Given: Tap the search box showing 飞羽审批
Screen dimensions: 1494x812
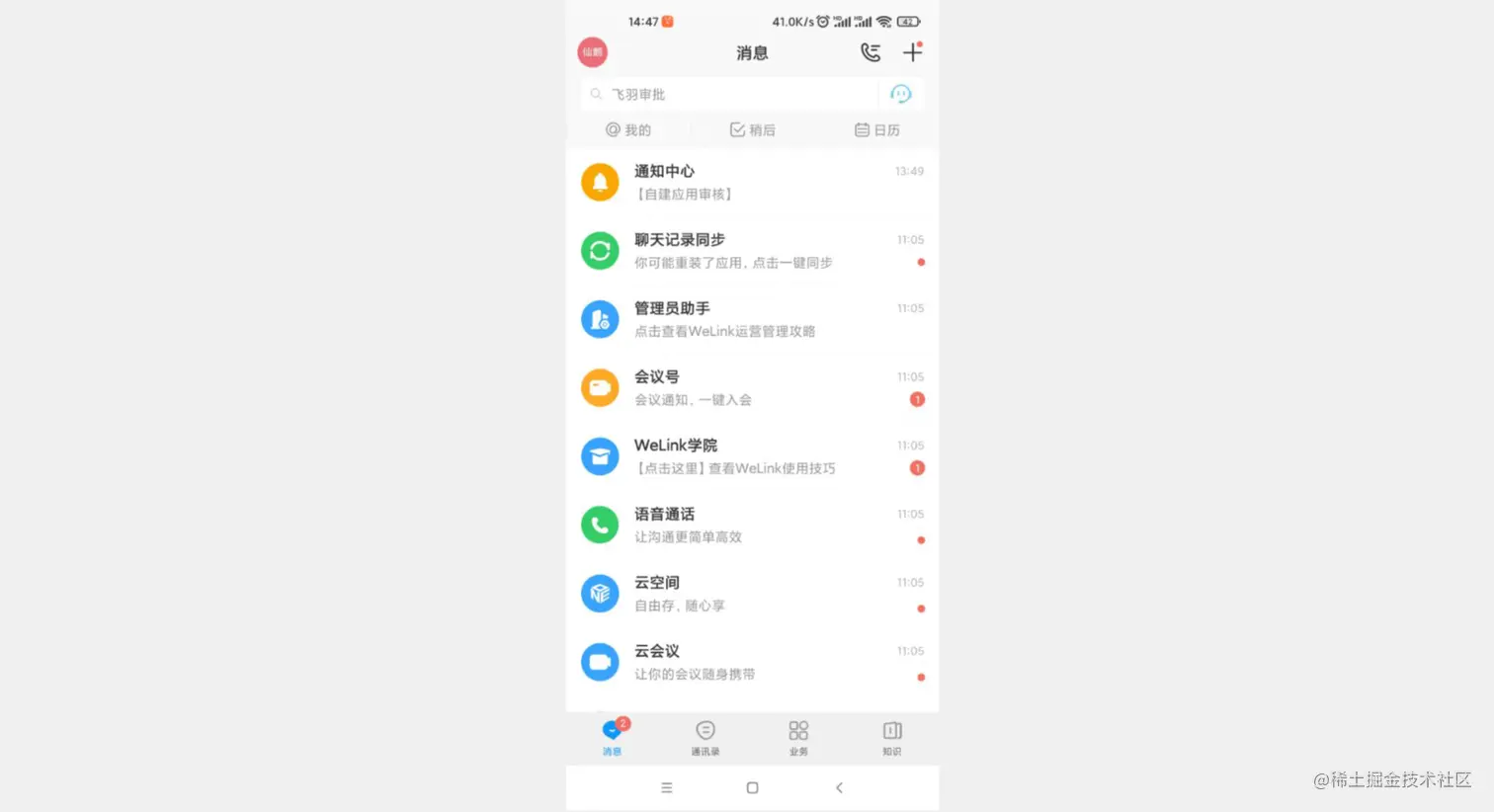Looking at the screenshot, I should pyautogui.click(x=729, y=94).
